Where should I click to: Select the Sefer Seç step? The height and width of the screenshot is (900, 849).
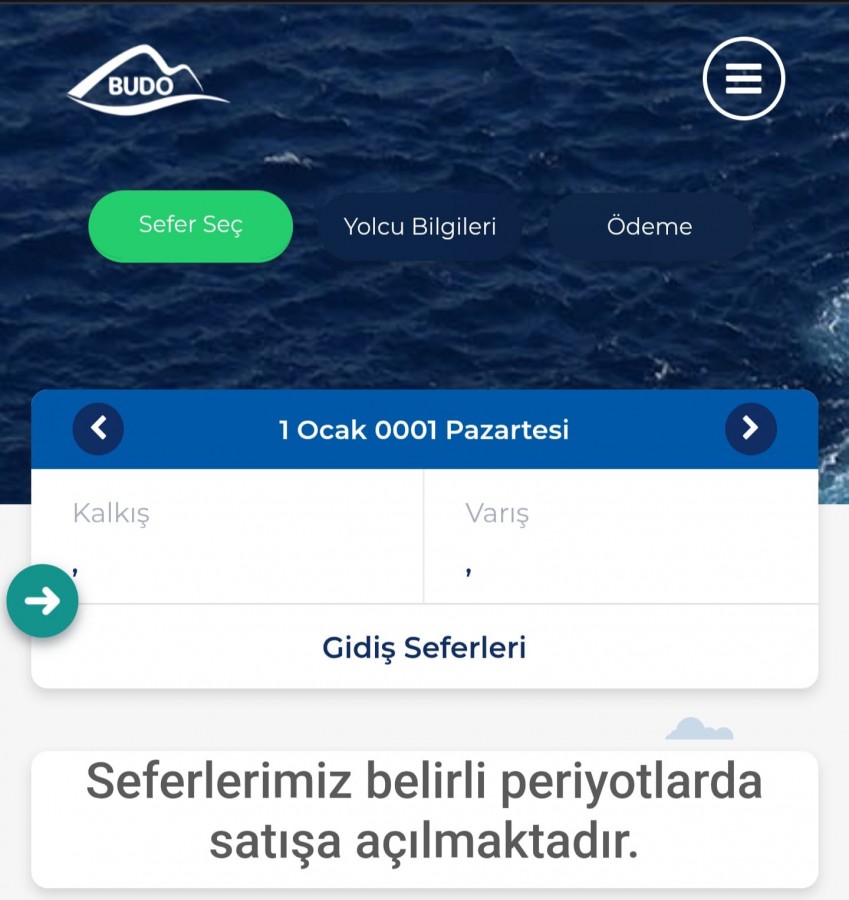click(x=191, y=226)
